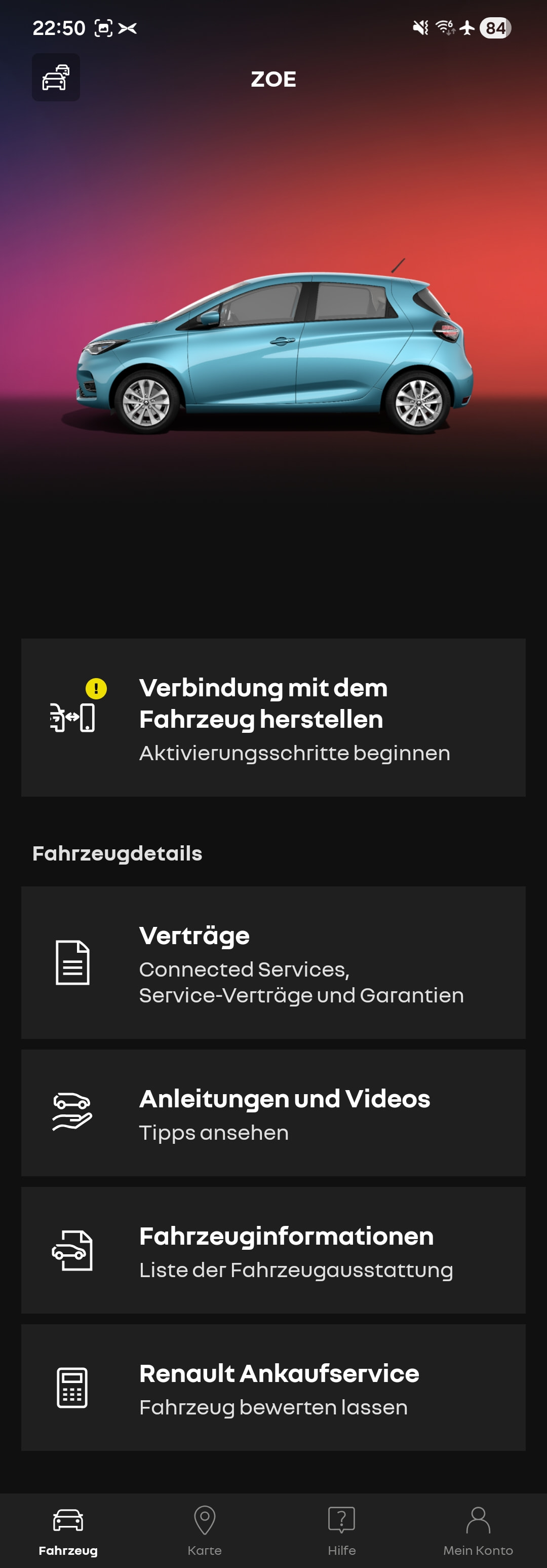The width and height of the screenshot is (547, 1568).
Task: Open the vehicle selection icon
Action: click(55, 78)
